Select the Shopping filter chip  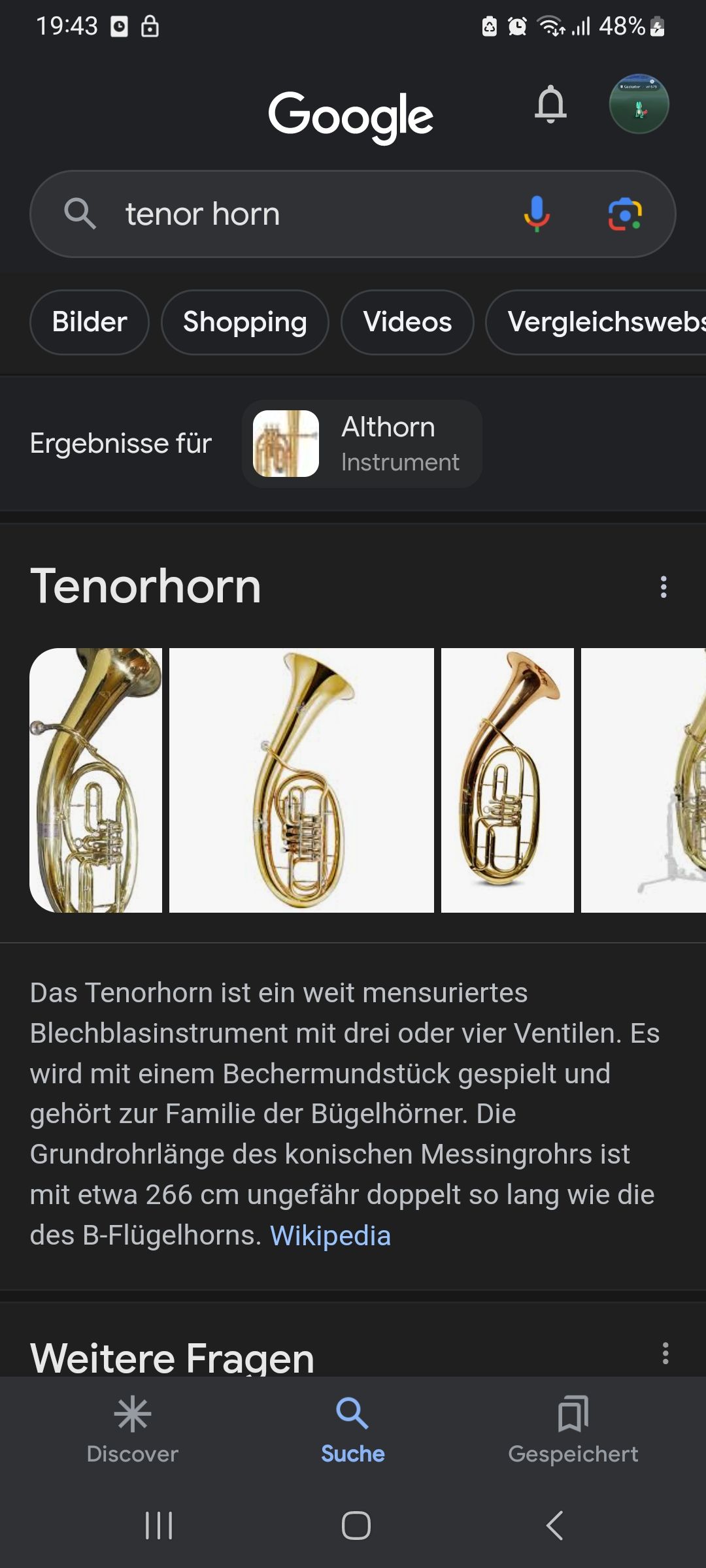click(x=245, y=322)
